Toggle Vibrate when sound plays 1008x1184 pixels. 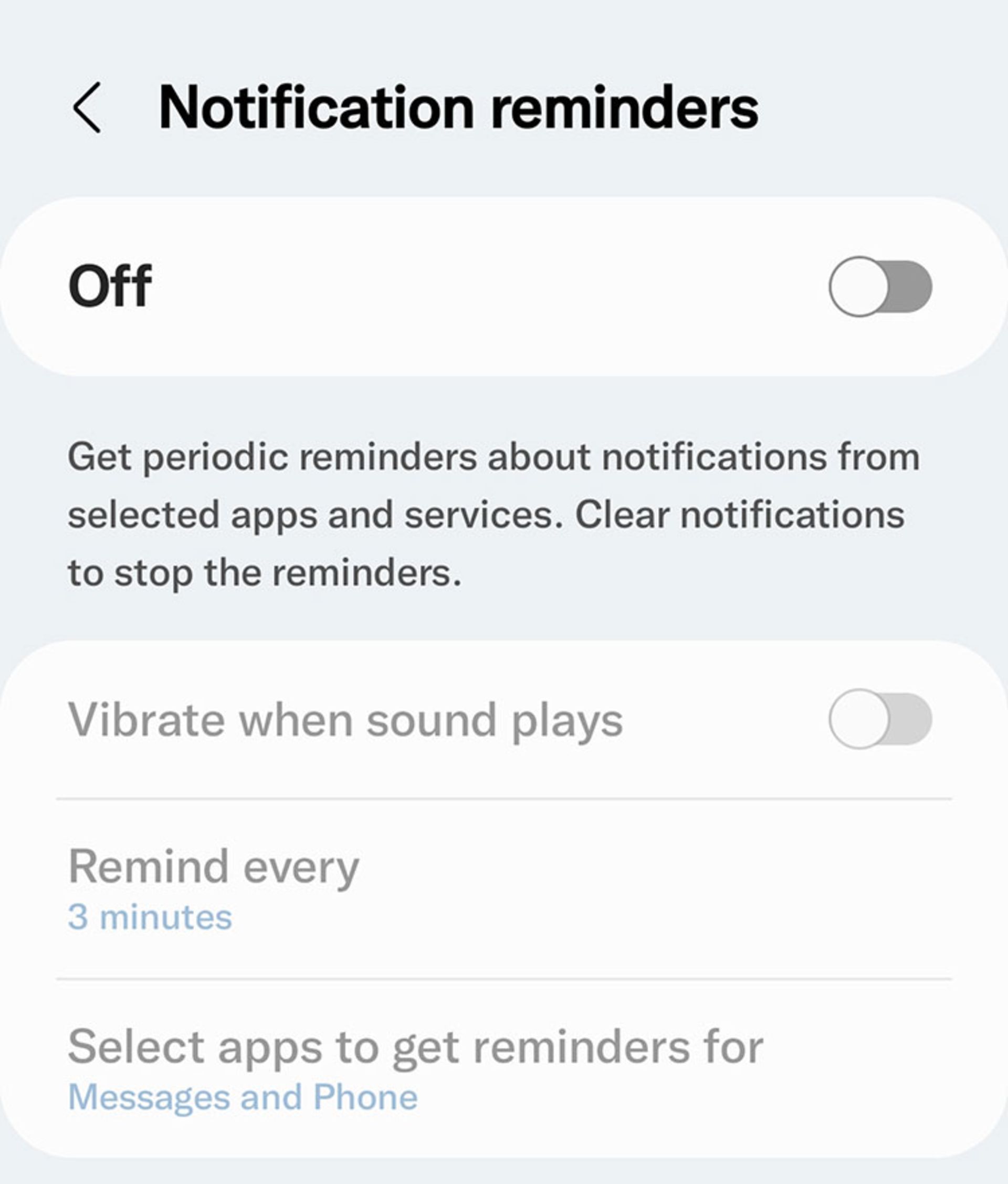pyautogui.click(x=880, y=719)
